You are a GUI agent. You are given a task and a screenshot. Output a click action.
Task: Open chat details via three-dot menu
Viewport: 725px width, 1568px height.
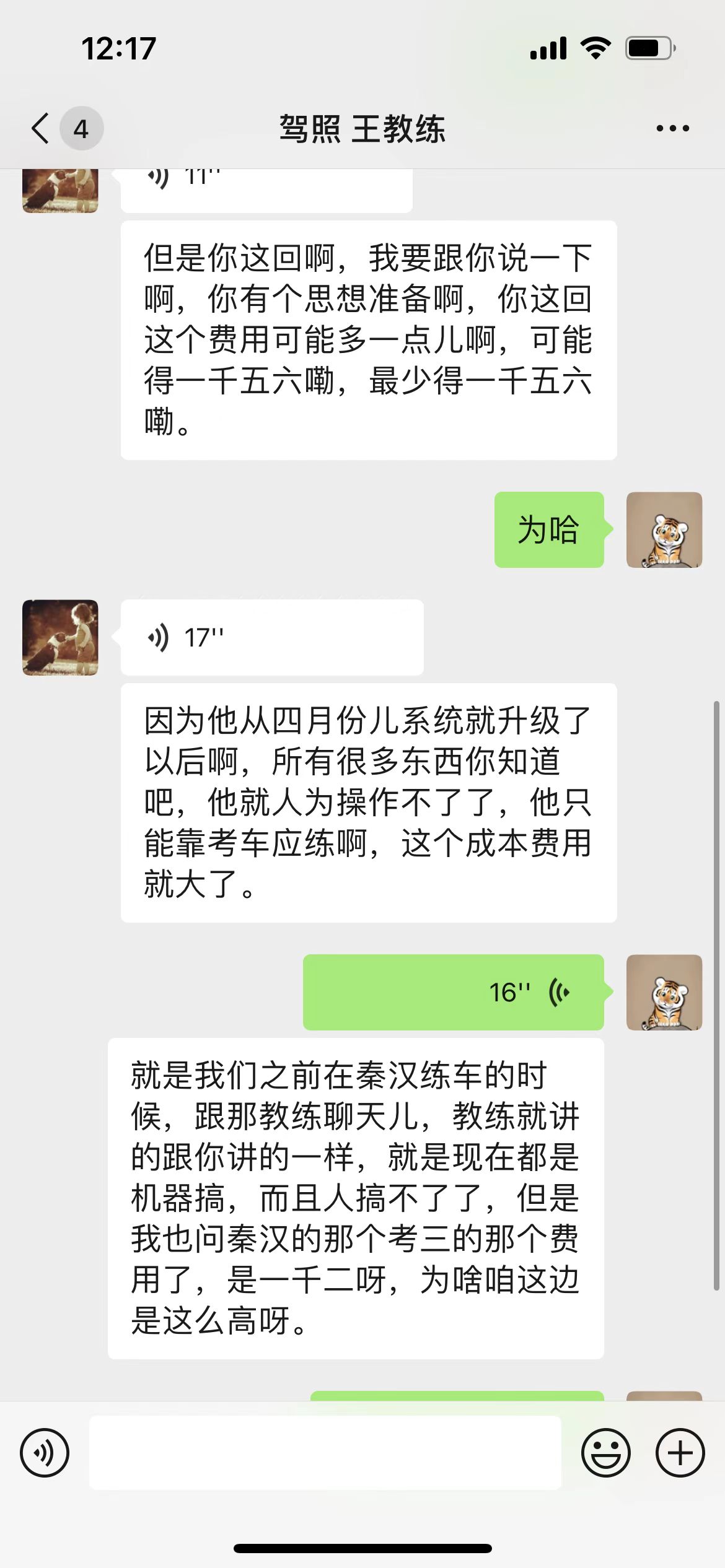point(672,129)
